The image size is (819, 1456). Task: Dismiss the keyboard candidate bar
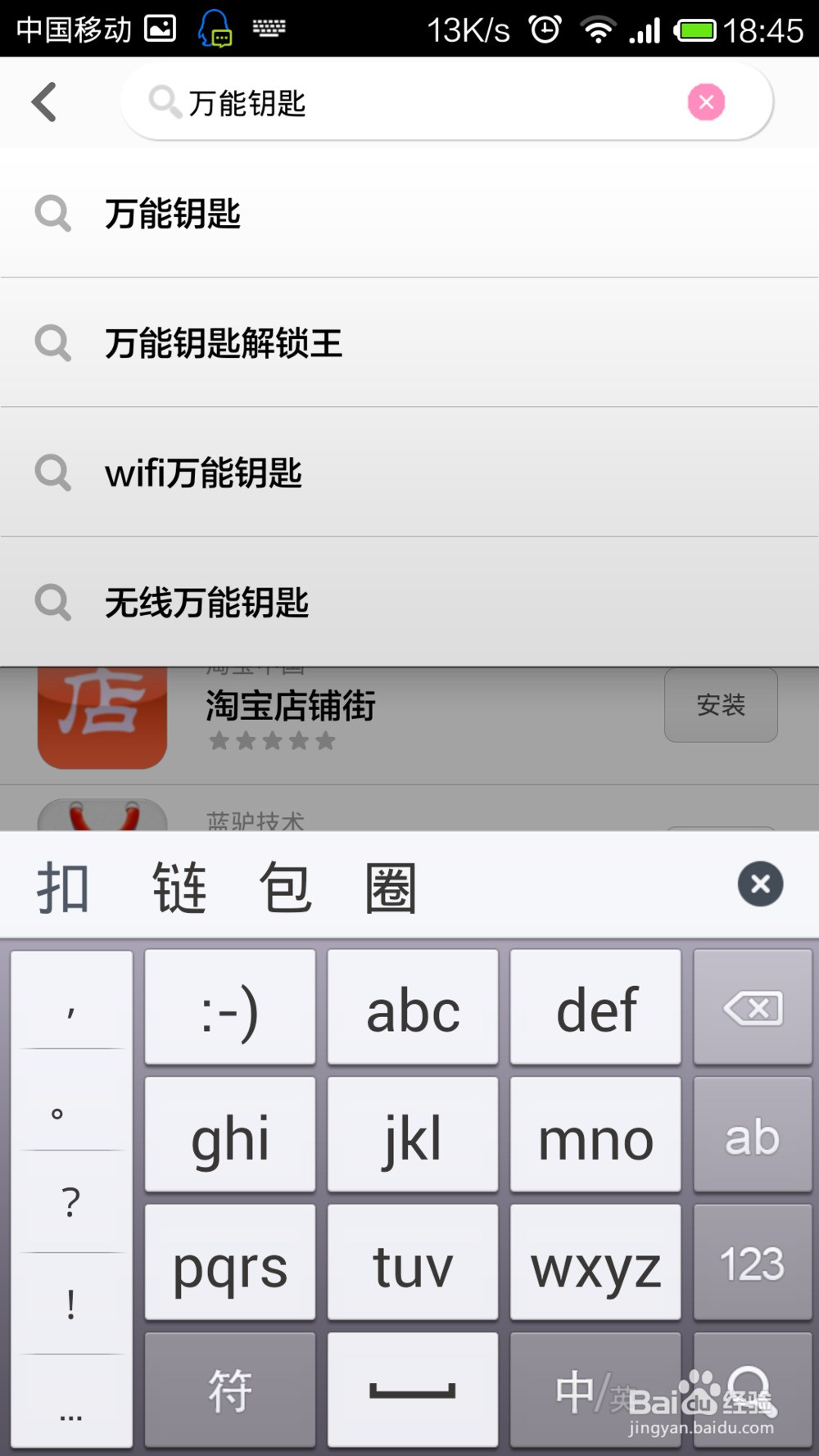click(760, 884)
